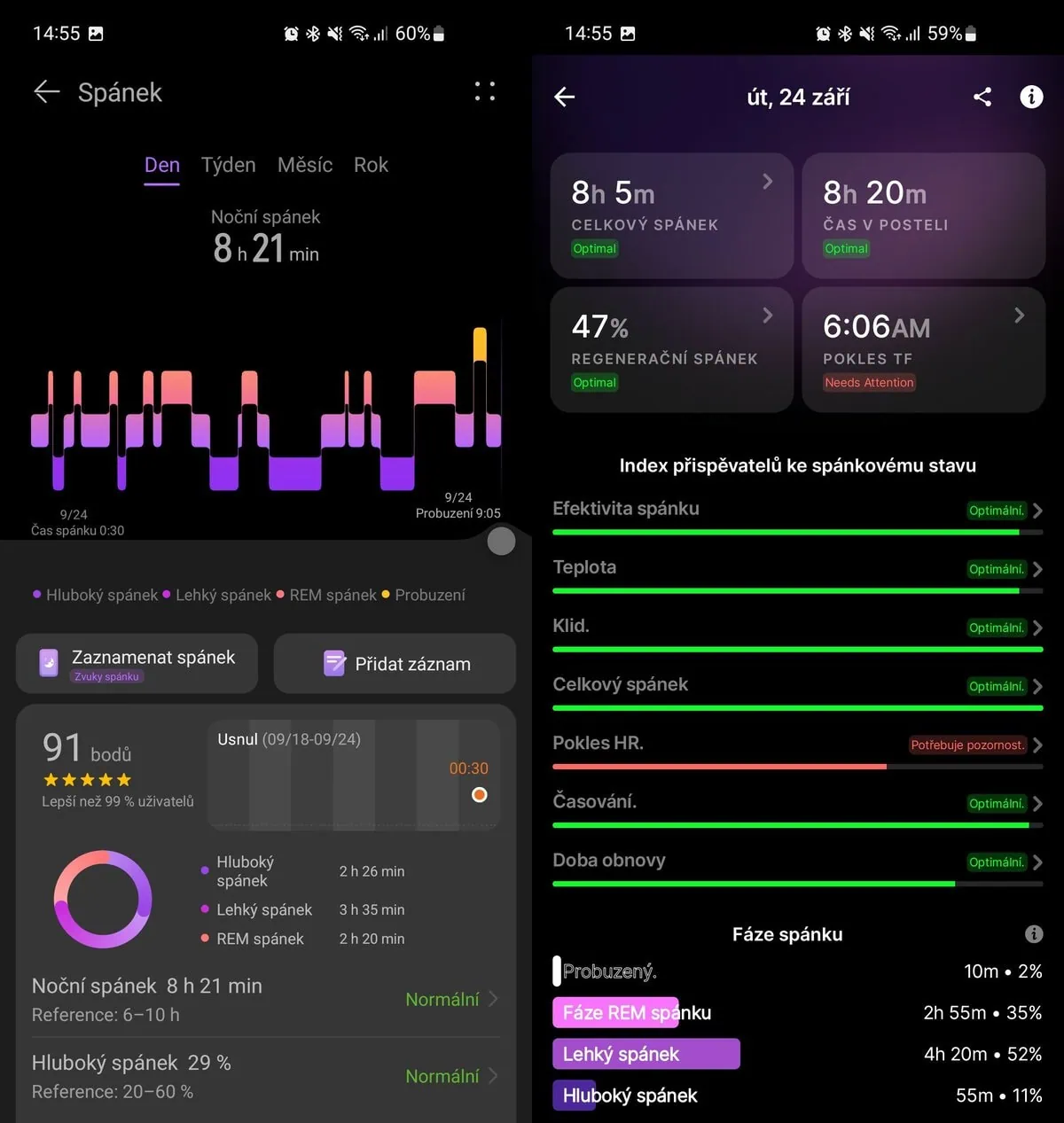Tap Přidat záznam button
The image size is (1064, 1123).
[x=395, y=663]
